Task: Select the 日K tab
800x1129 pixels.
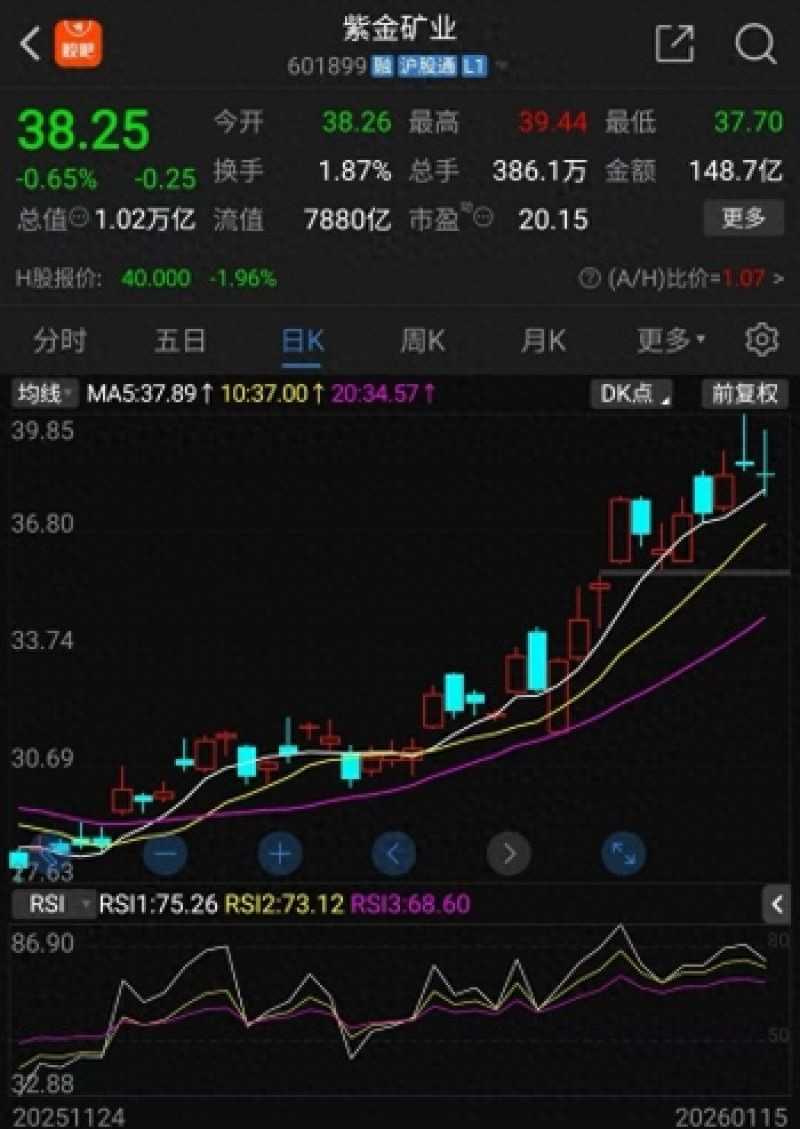Action: (302, 340)
